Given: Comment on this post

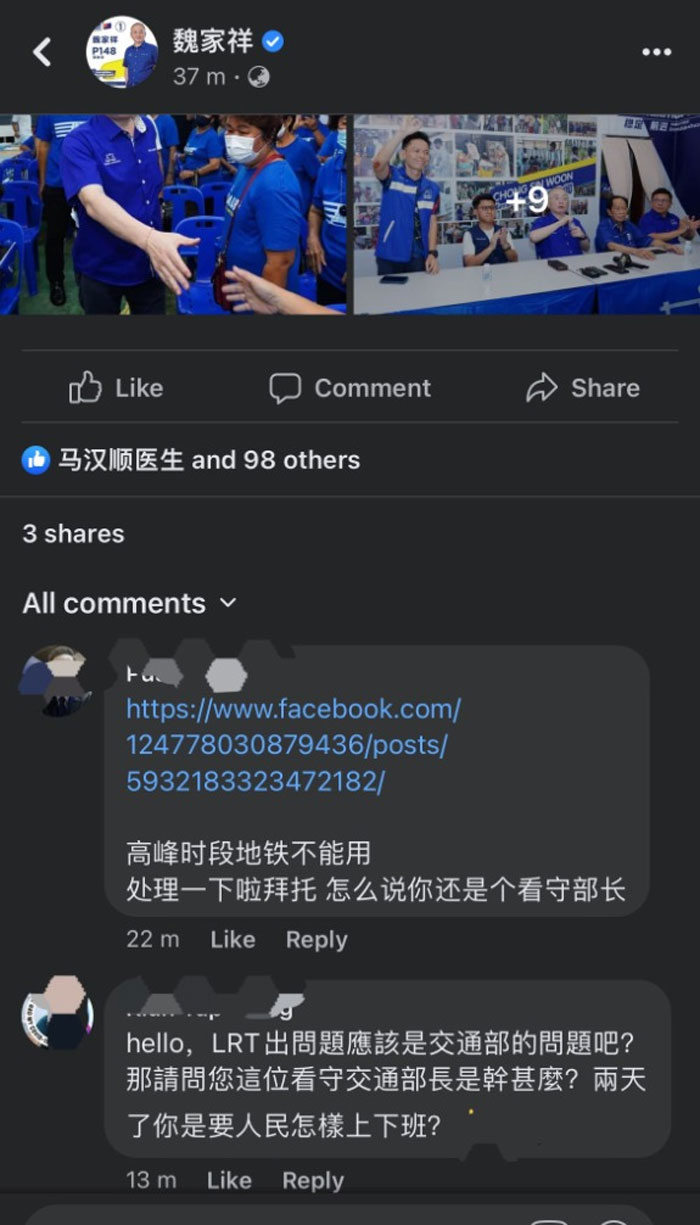Looking at the screenshot, I should (x=350, y=388).
